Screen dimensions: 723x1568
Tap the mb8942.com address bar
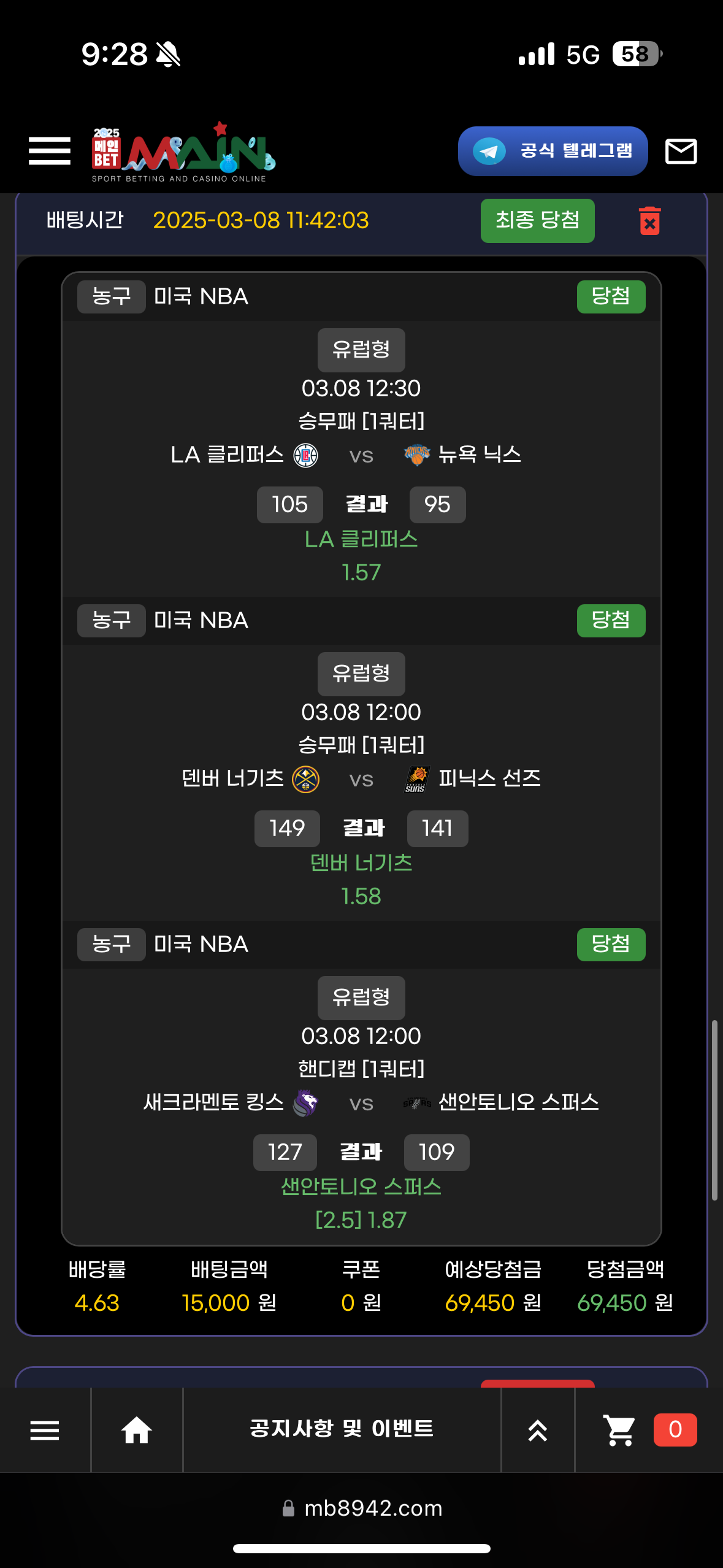(x=362, y=1508)
